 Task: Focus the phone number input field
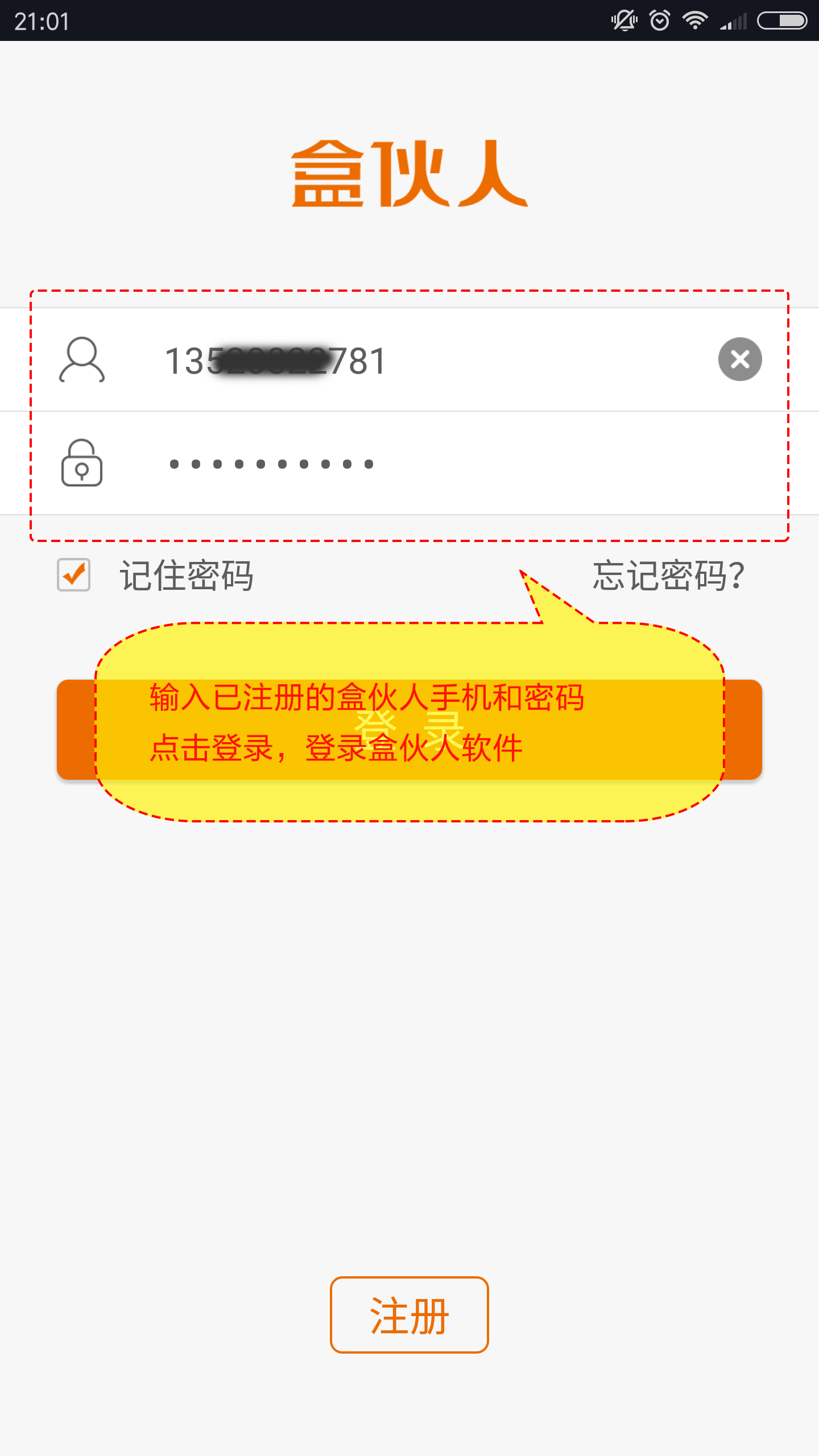(x=398, y=361)
